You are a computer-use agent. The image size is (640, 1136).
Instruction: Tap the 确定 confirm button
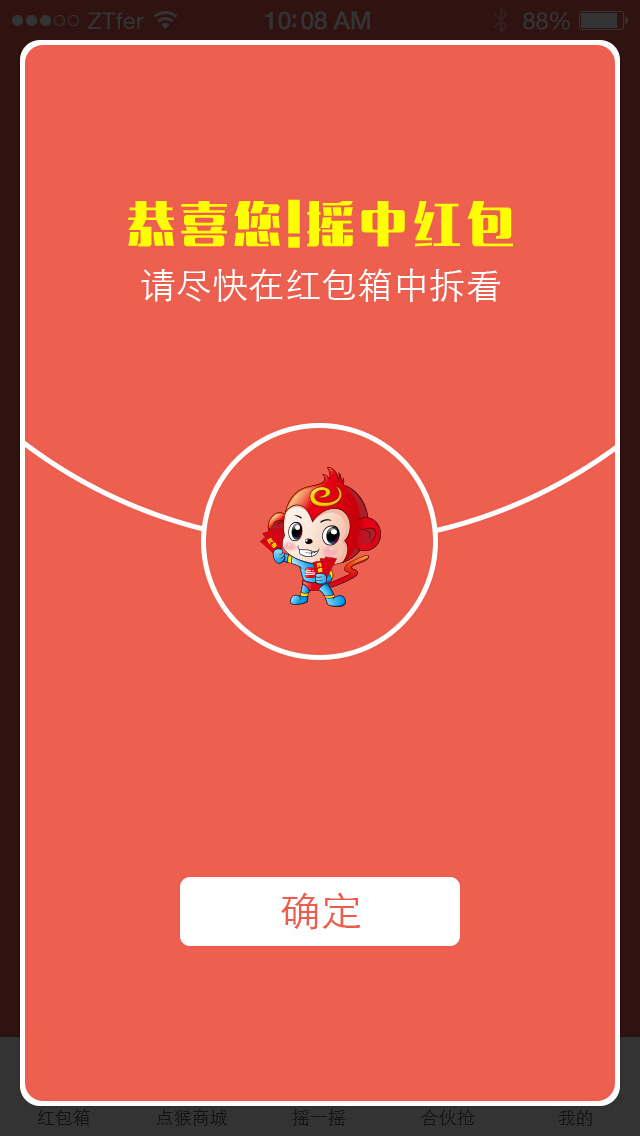click(x=320, y=911)
